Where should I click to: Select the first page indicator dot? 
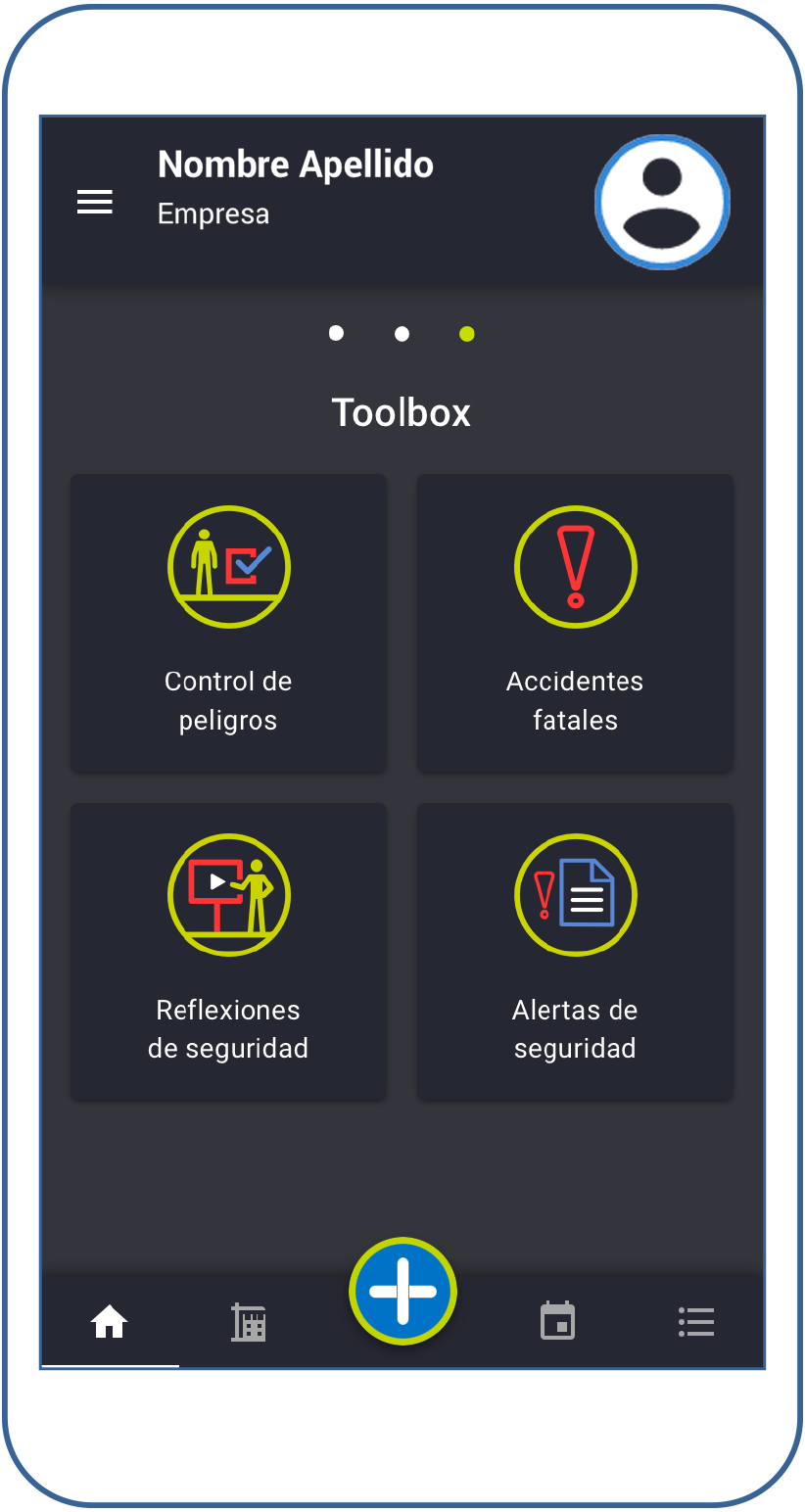(x=336, y=334)
